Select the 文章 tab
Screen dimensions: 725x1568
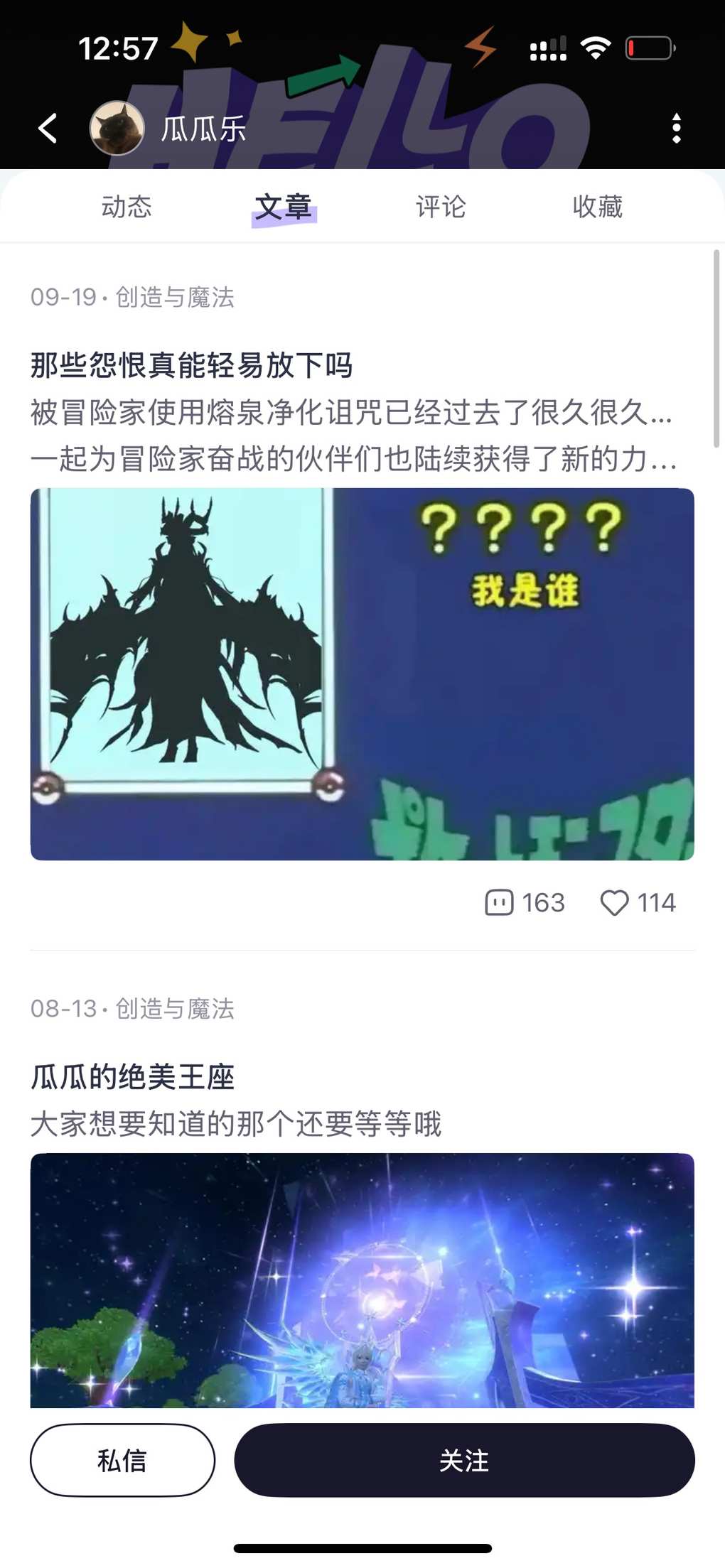click(x=284, y=207)
